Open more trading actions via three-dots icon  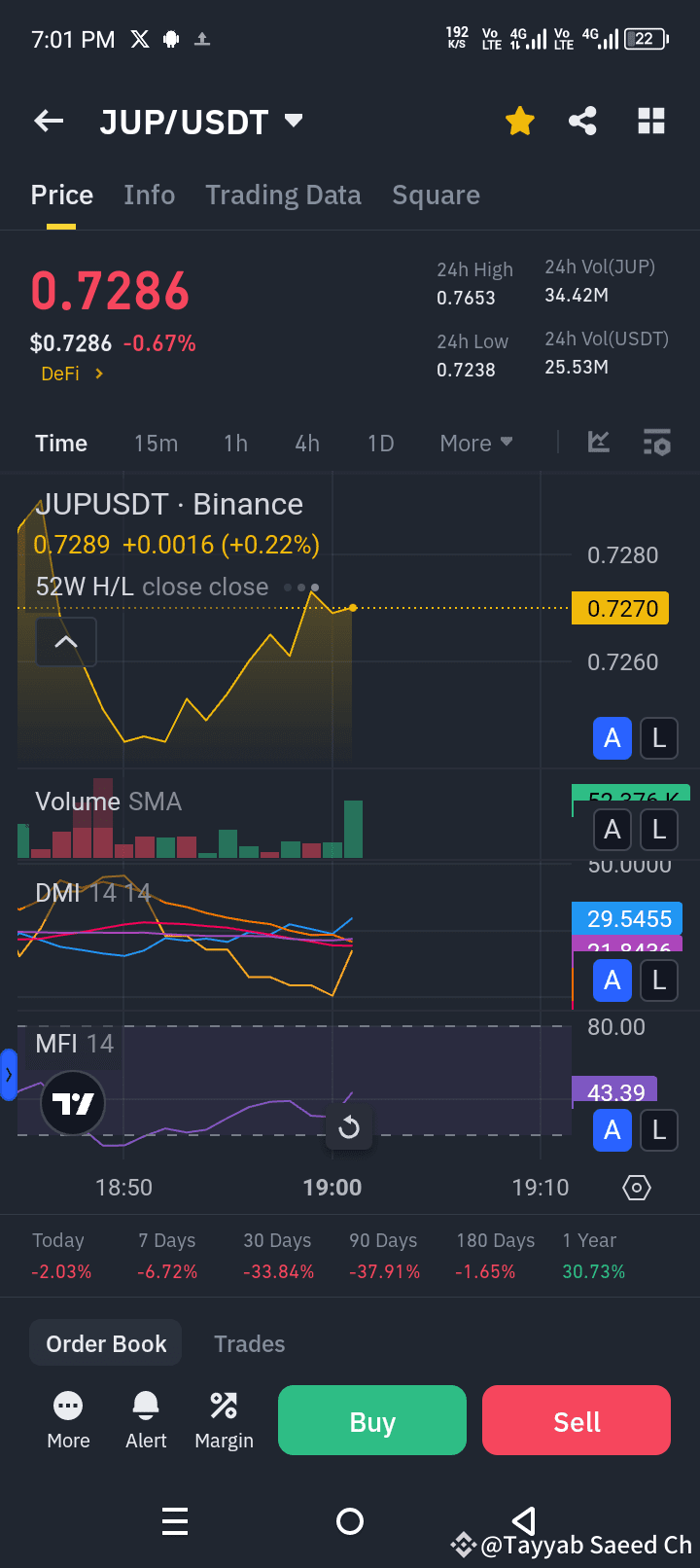(x=68, y=1406)
